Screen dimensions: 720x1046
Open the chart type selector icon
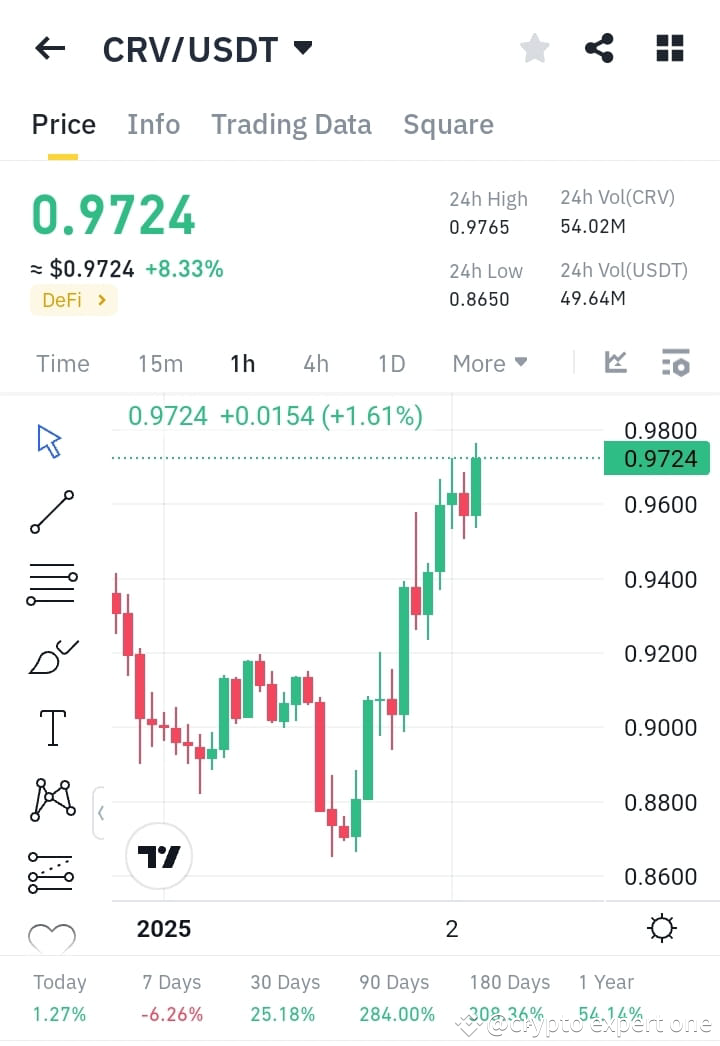615,364
